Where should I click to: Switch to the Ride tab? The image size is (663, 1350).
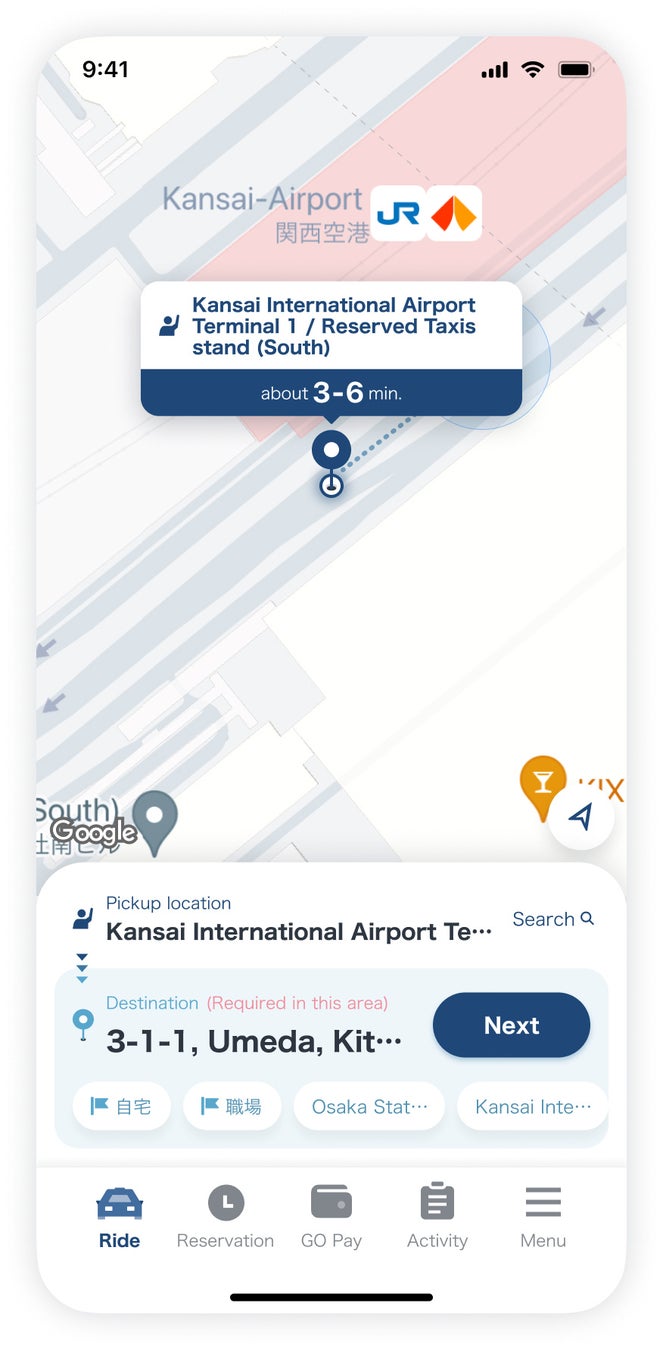coord(119,1217)
